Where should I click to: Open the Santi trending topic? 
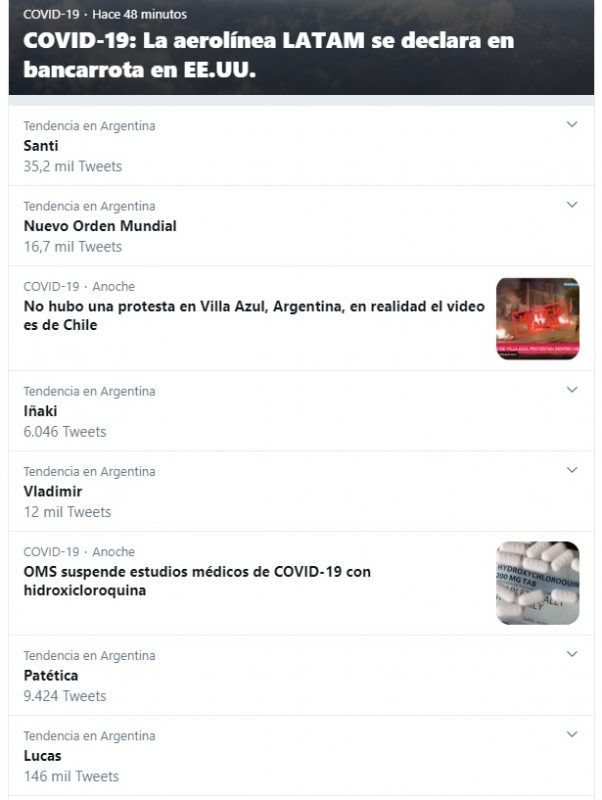[41, 146]
